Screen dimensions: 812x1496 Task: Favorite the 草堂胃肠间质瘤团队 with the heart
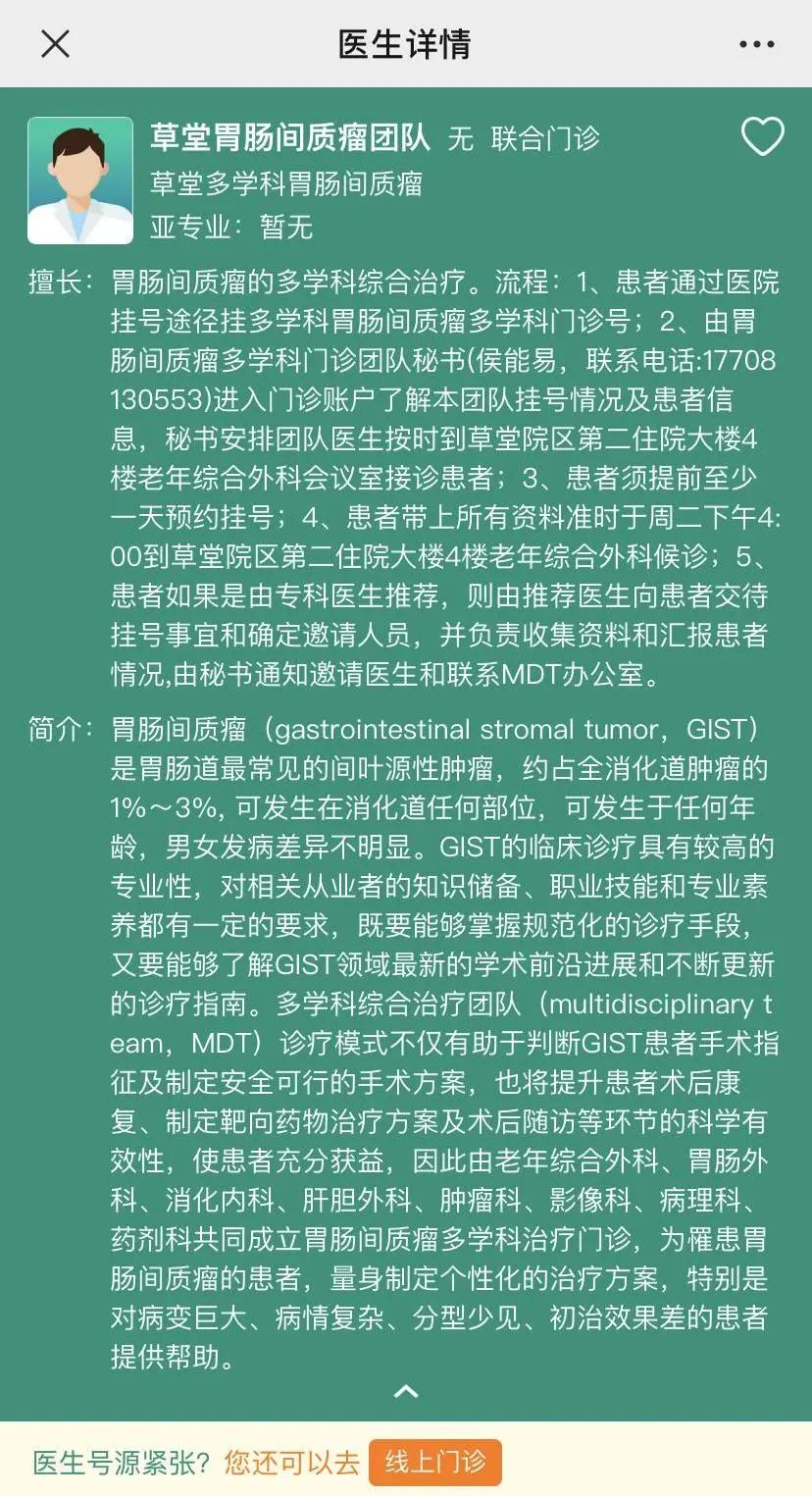click(762, 137)
